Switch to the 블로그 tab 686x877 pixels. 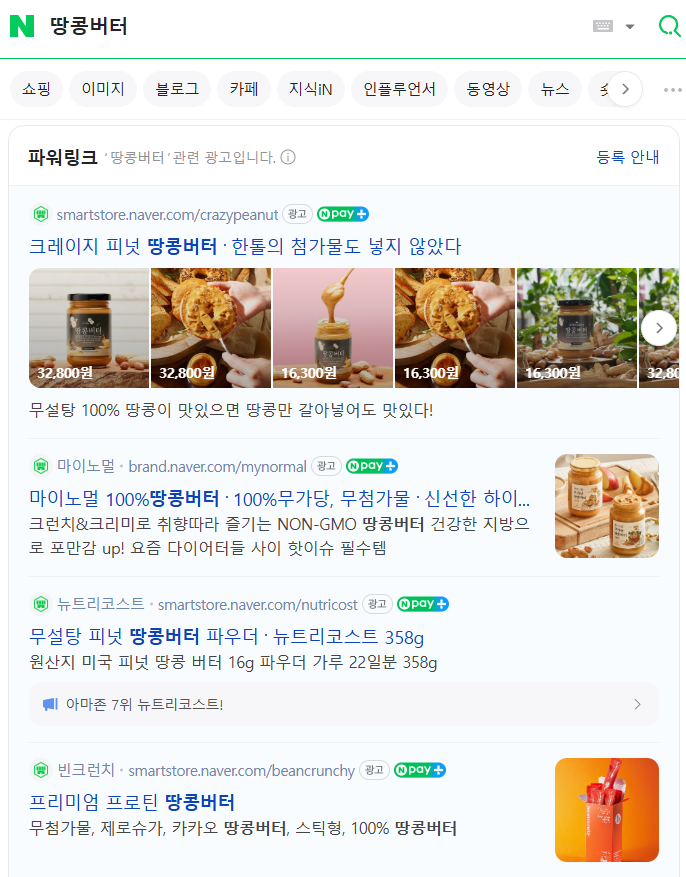click(x=177, y=89)
